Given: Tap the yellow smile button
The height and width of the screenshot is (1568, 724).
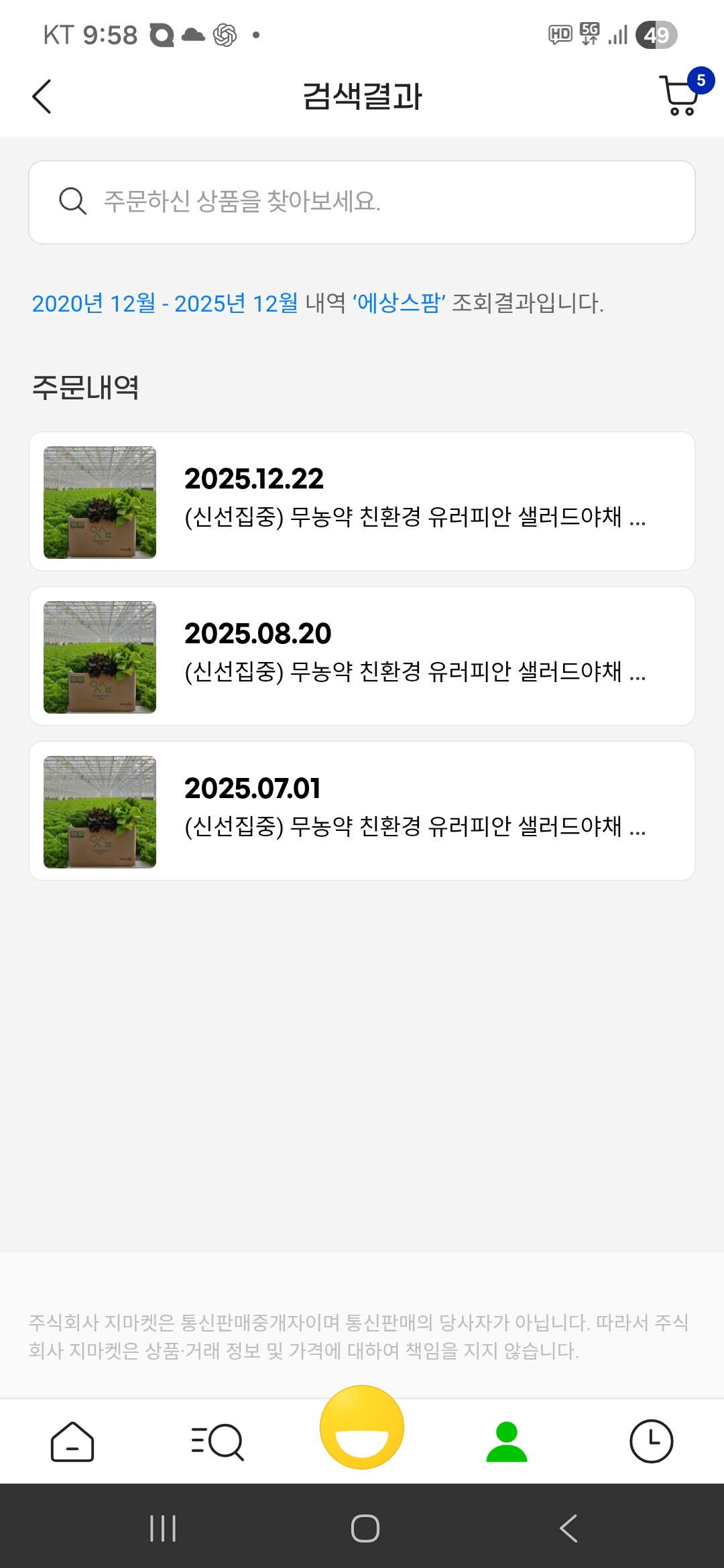Looking at the screenshot, I should [362, 1427].
